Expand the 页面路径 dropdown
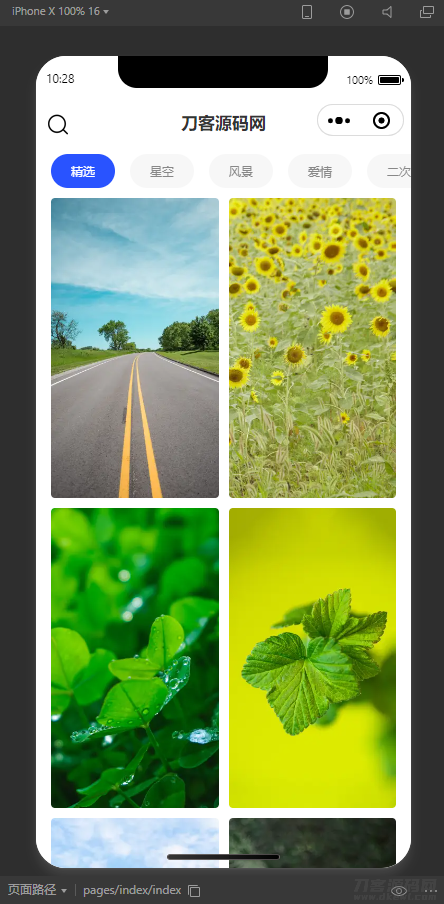The image size is (444, 904). click(x=37, y=890)
